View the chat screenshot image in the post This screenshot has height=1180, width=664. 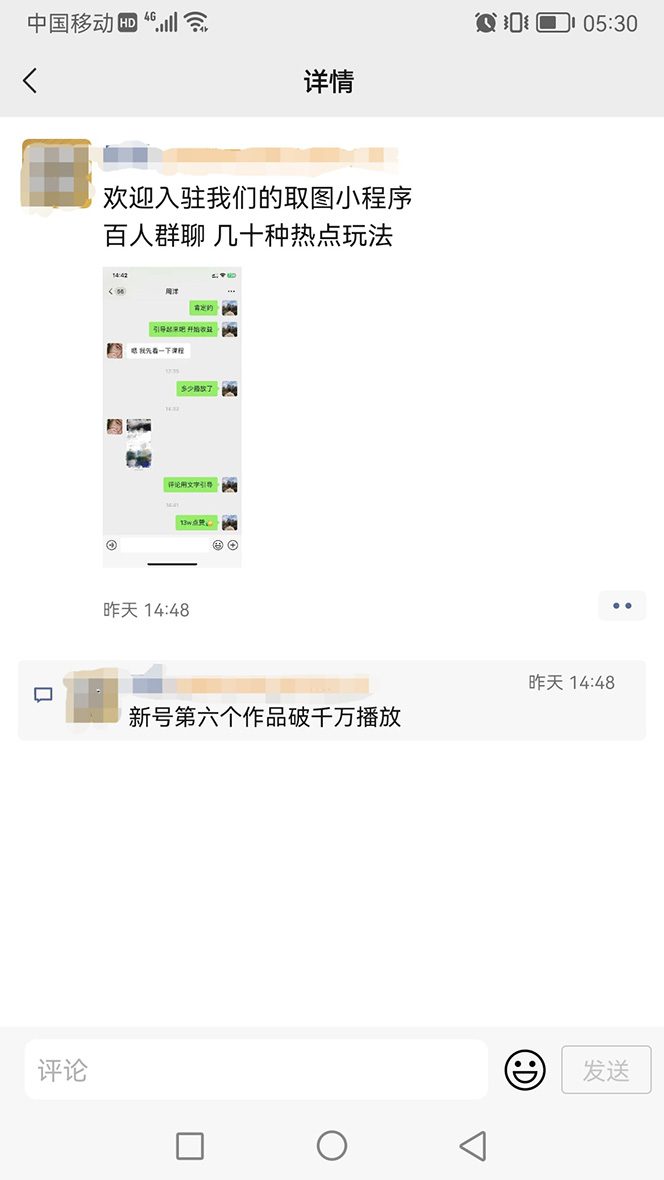click(172, 417)
